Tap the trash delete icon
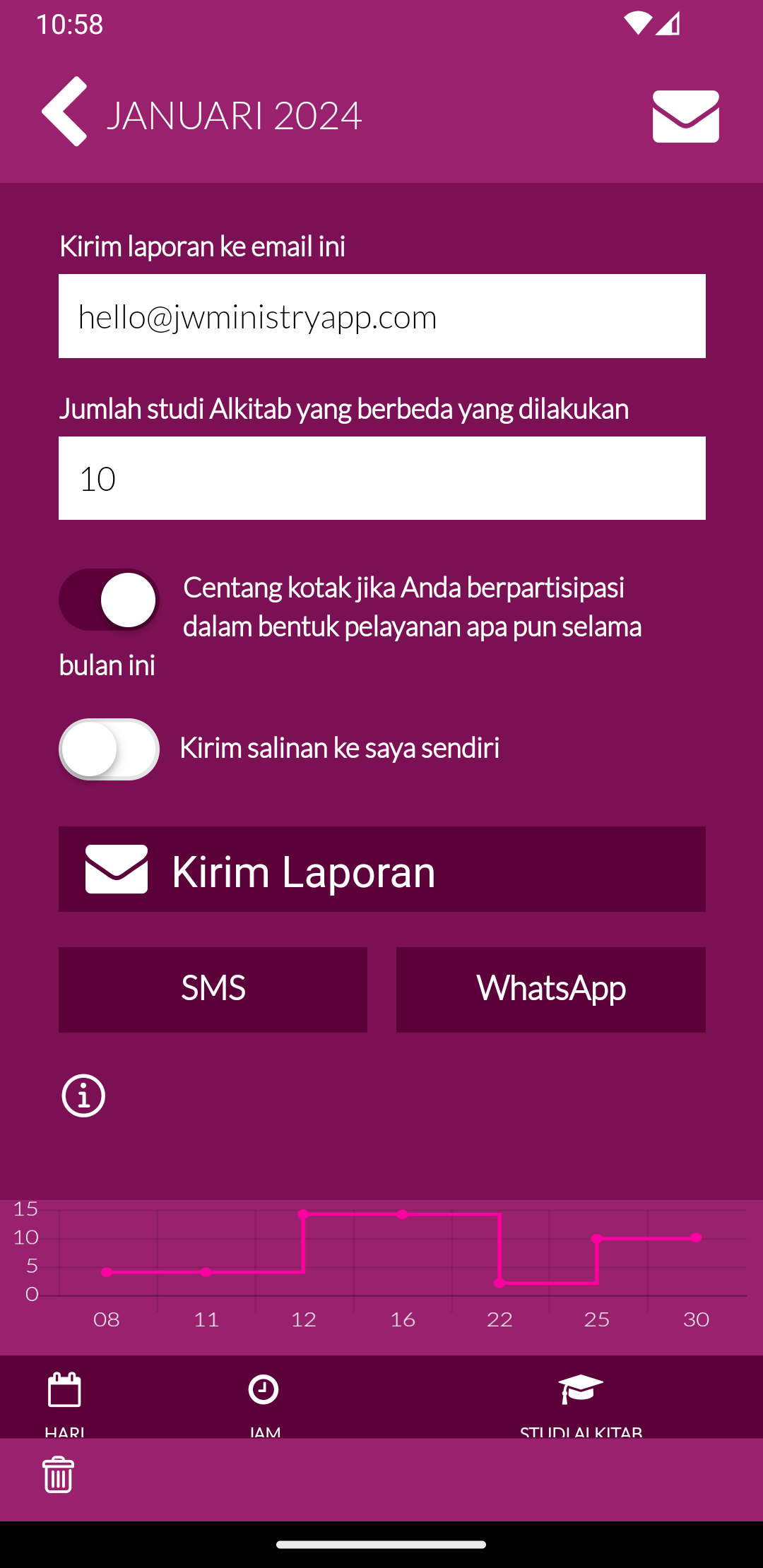This screenshot has width=763, height=1568. pyautogui.click(x=59, y=1475)
